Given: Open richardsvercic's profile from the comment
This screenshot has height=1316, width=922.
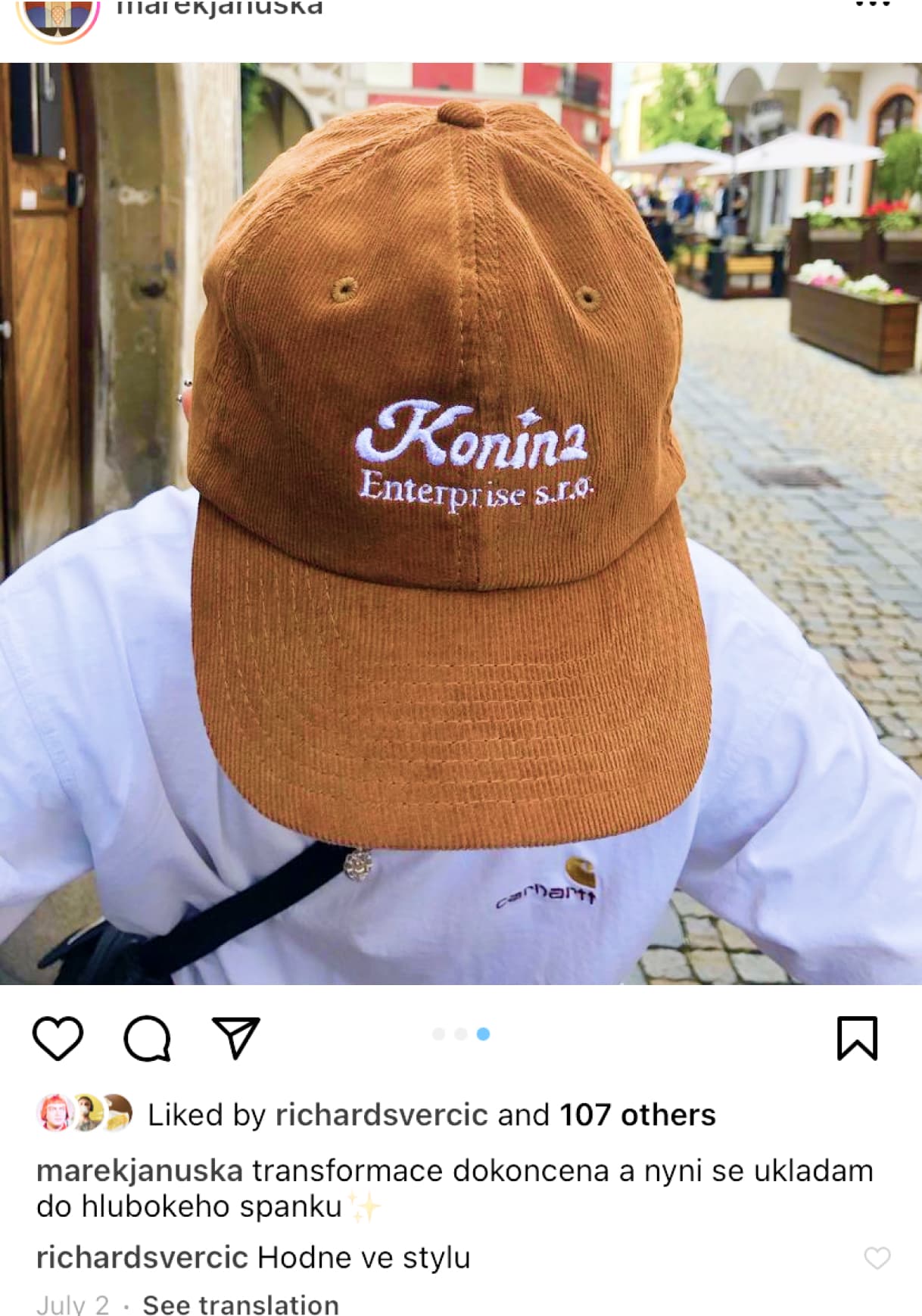Looking at the screenshot, I should click(x=142, y=1258).
